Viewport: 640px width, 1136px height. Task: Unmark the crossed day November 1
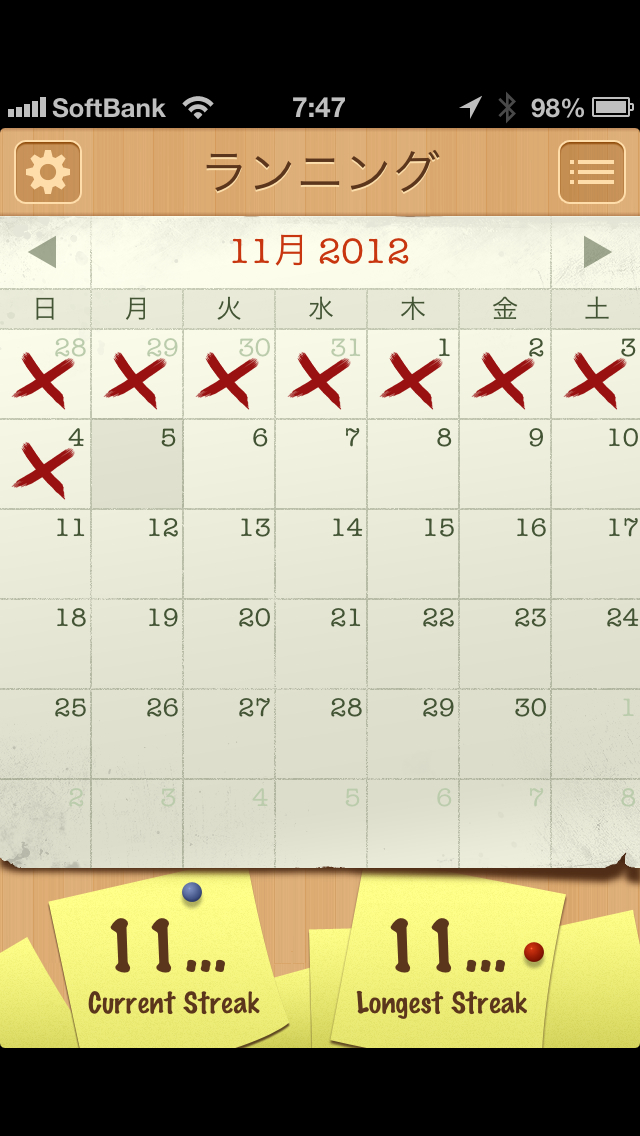pos(413,375)
